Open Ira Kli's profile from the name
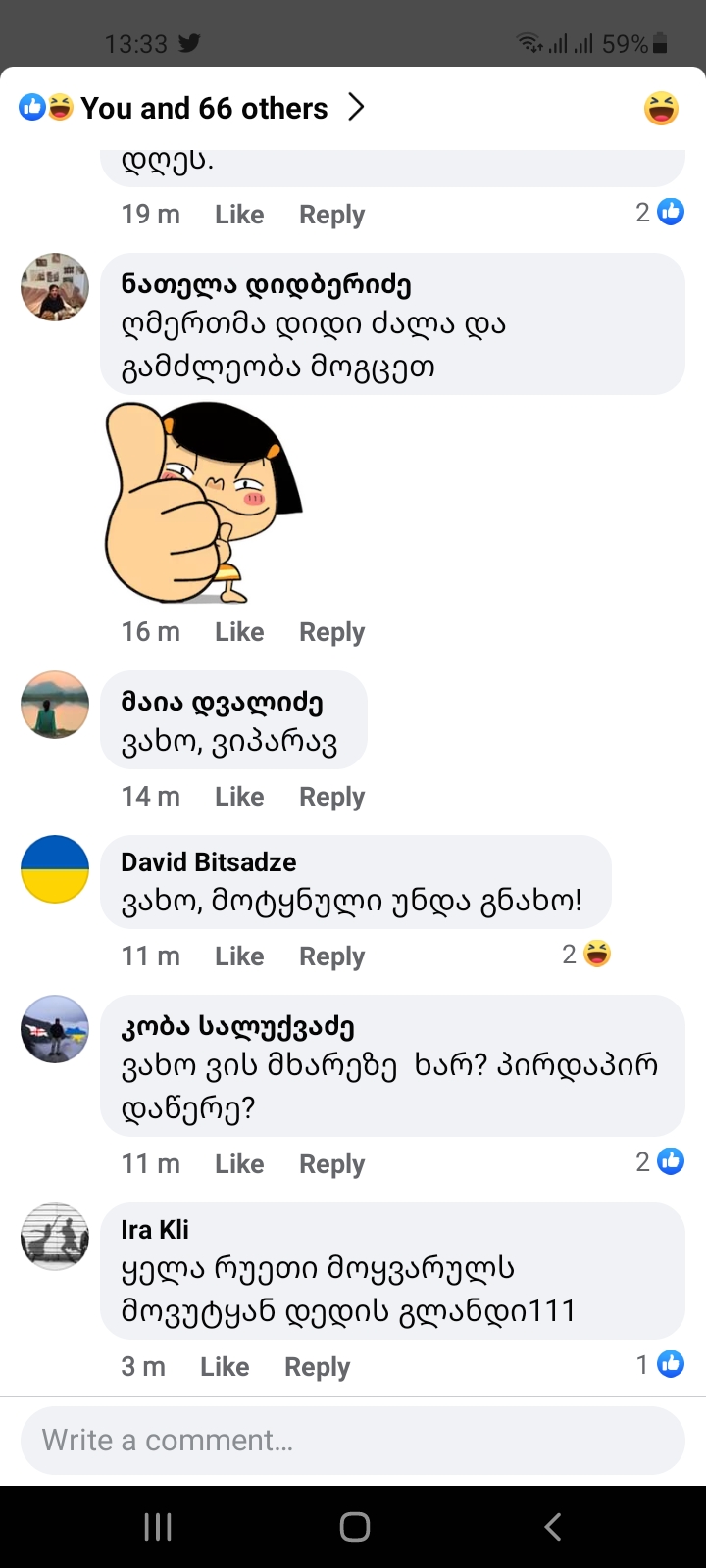The image size is (706, 1568). (155, 1230)
